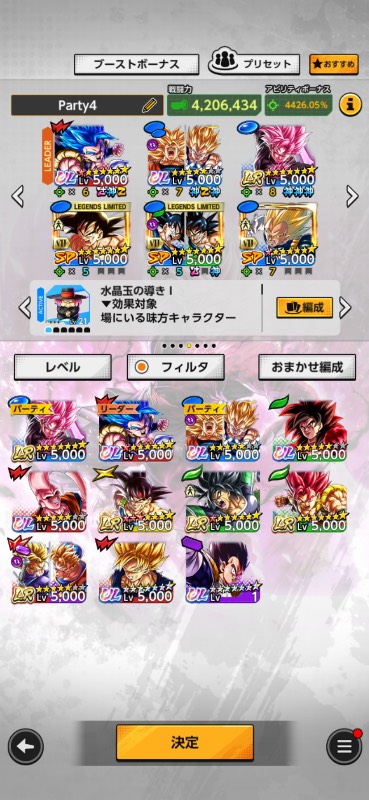Image resolution: width=369 pixels, height=800 pixels.
Task: Tap the おすすめ recommend button
Action: (x=334, y=64)
